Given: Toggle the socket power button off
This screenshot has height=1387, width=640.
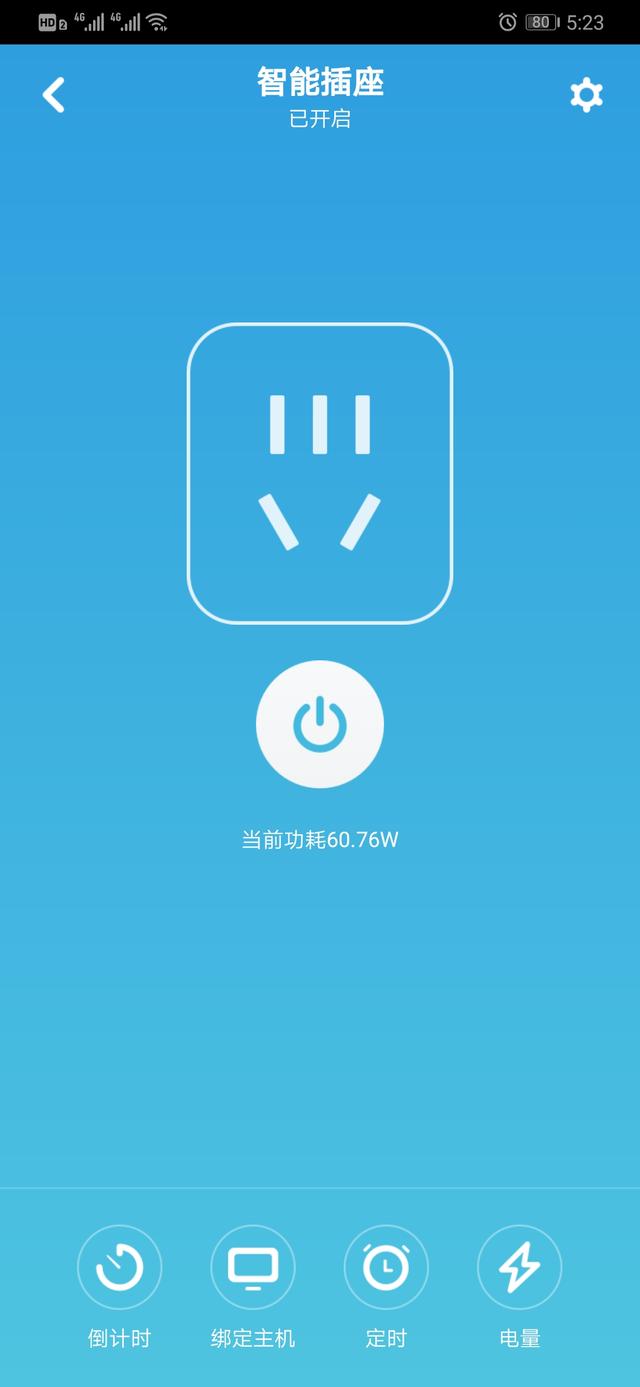Looking at the screenshot, I should tap(320, 724).
